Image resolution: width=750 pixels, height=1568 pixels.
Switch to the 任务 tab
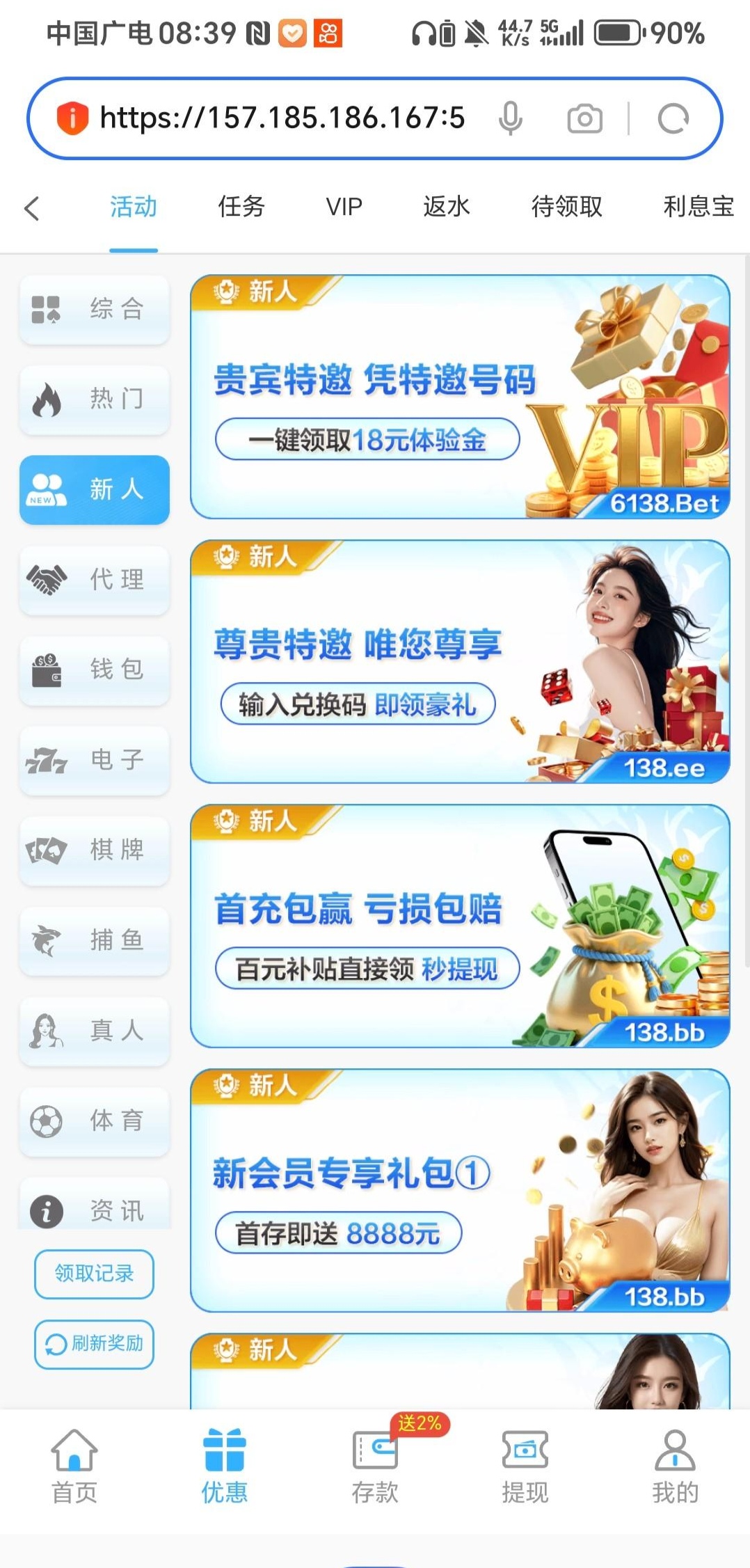pos(241,207)
